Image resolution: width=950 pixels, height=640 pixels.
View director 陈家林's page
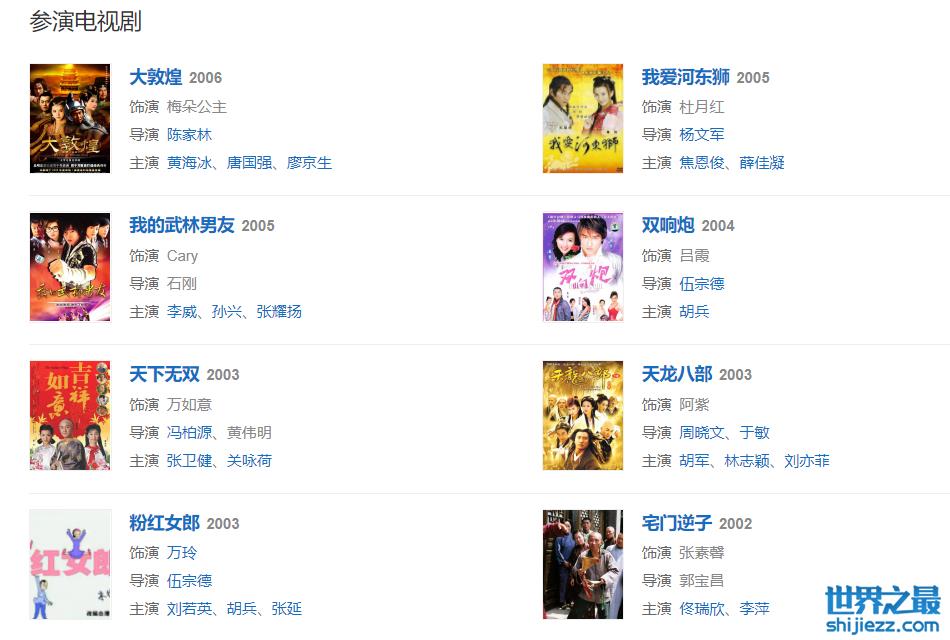[x=189, y=134]
